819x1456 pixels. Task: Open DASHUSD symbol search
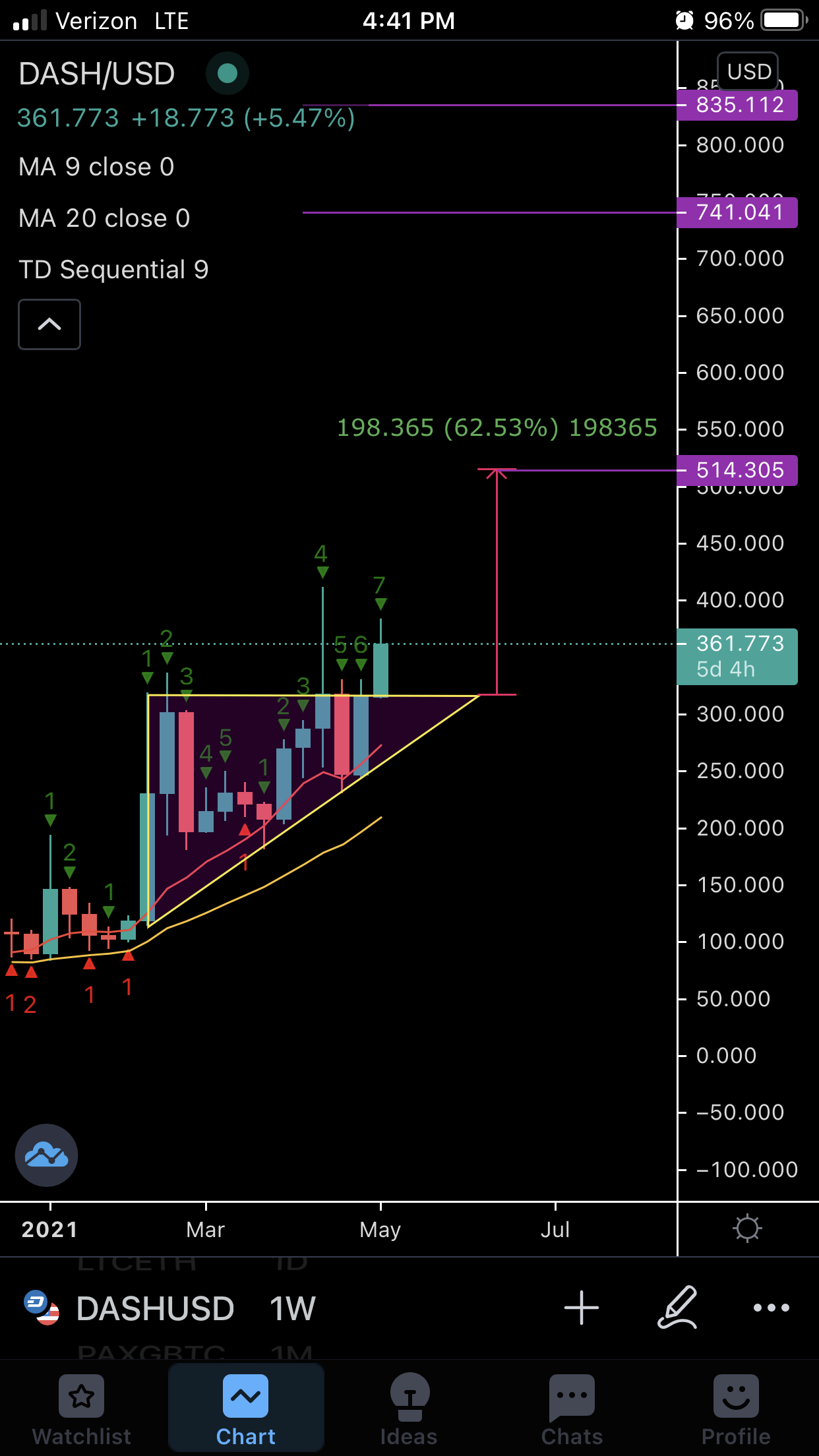[154, 1308]
